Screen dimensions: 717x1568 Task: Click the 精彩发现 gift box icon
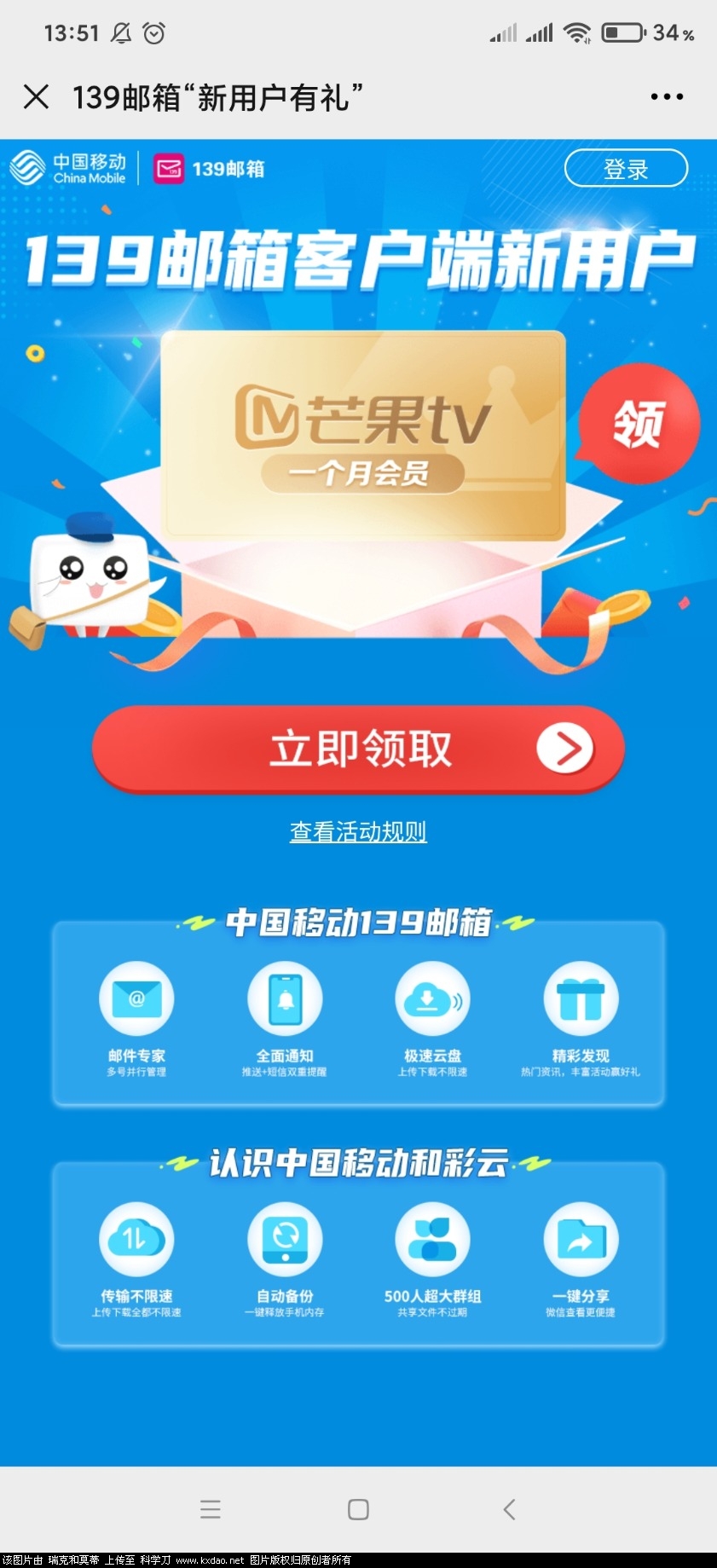point(580,998)
